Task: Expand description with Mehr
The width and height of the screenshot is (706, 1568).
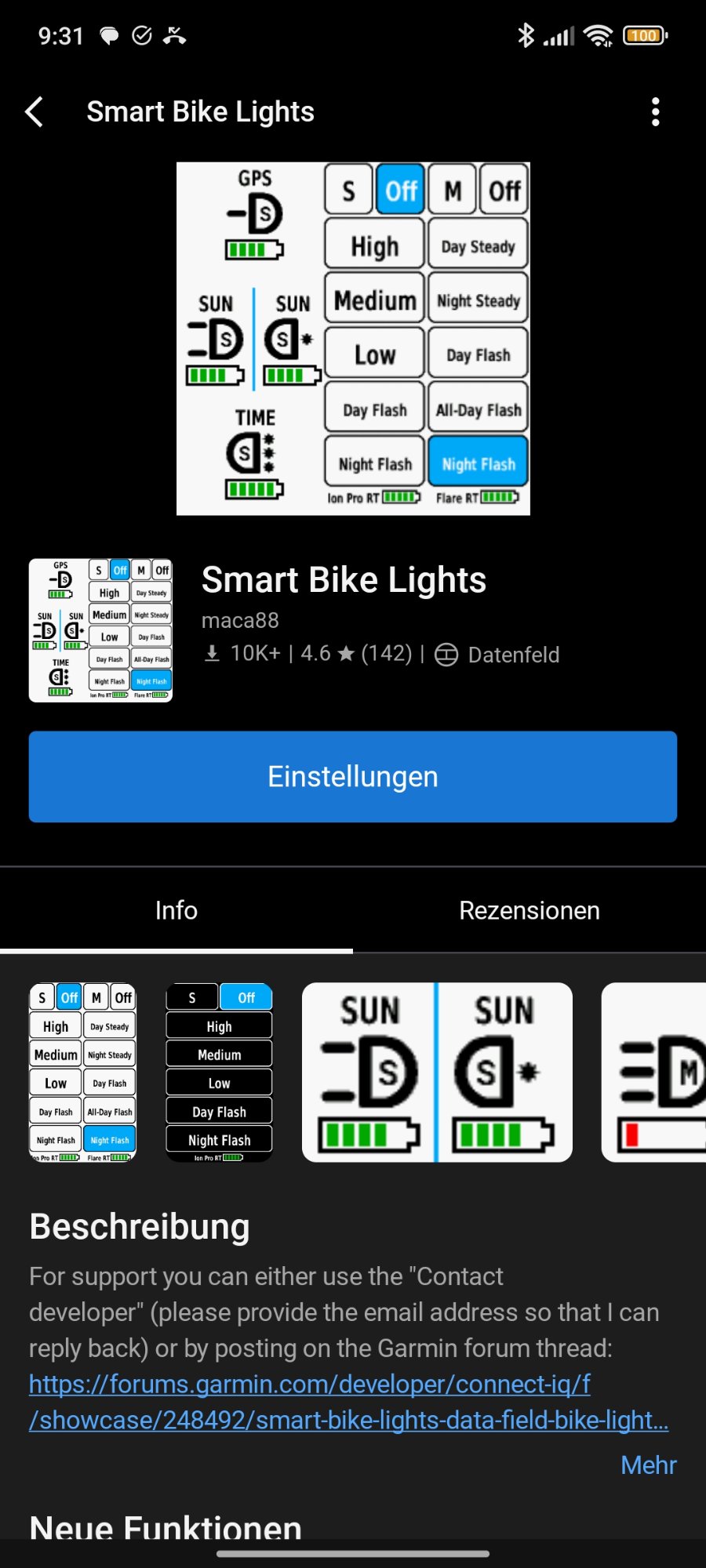Action: [x=648, y=1465]
